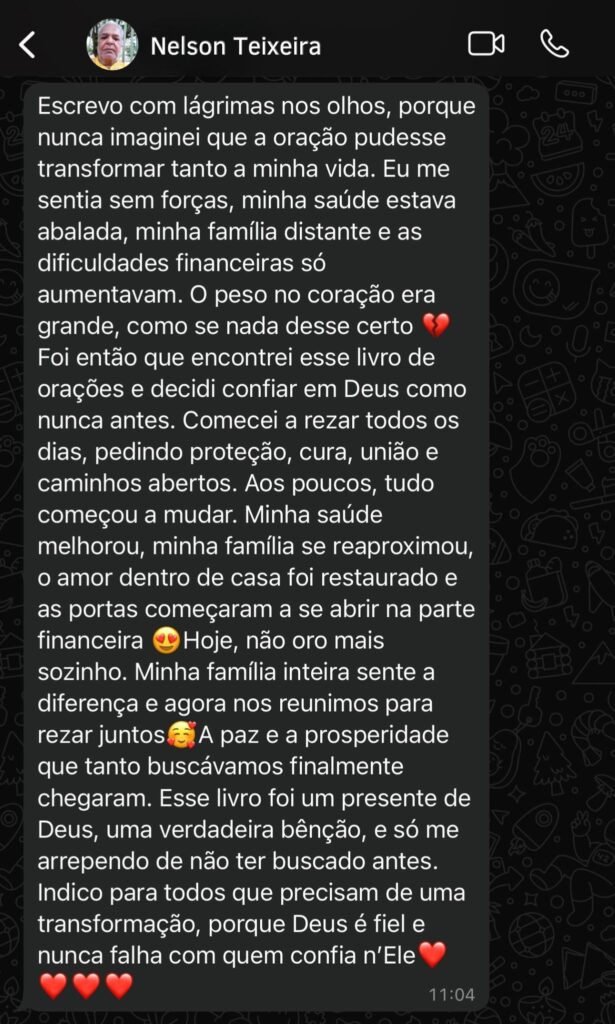Start a video call with Nelson Teixeira
The width and height of the screenshot is (615, 1024).
click(486, 44)
